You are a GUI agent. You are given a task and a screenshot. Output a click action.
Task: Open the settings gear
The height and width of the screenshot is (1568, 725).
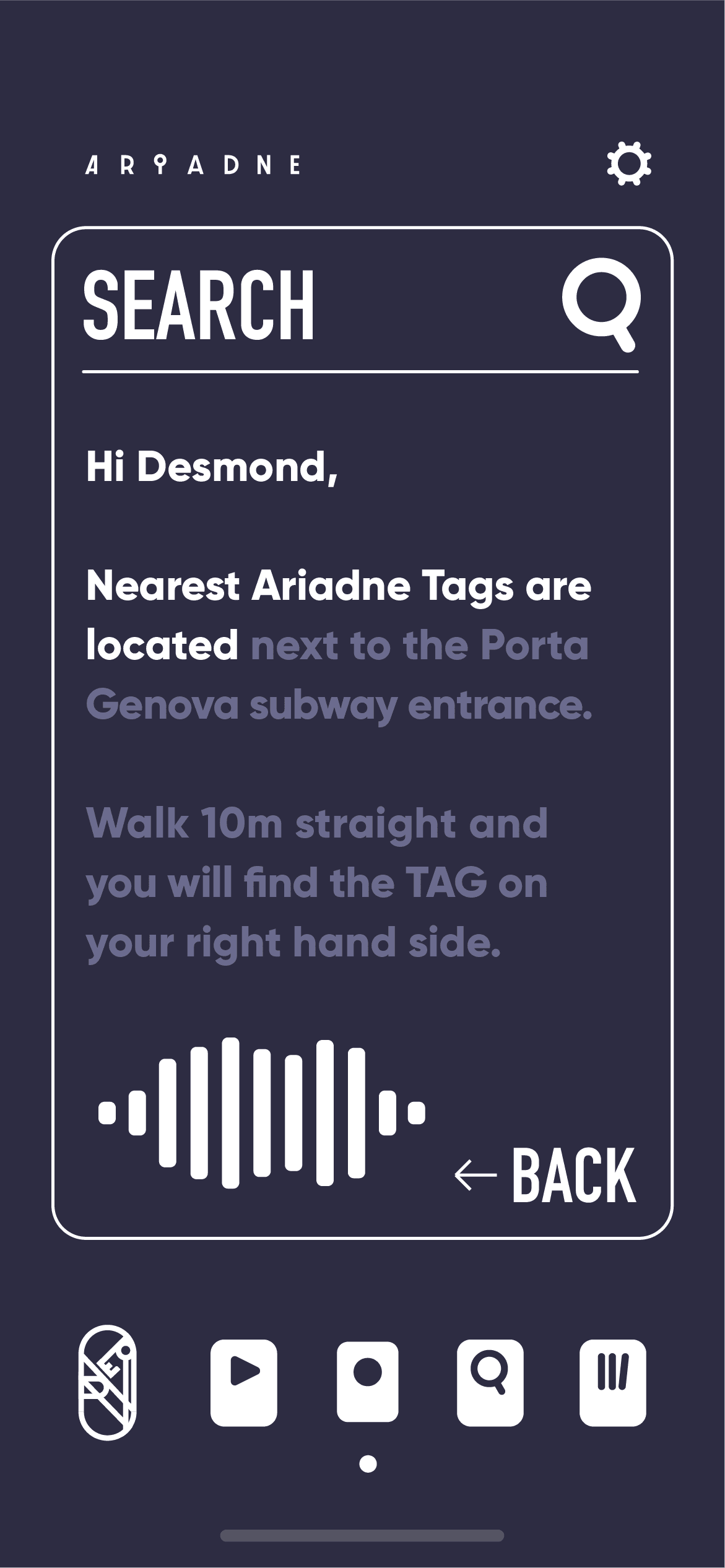coord(628,164)
